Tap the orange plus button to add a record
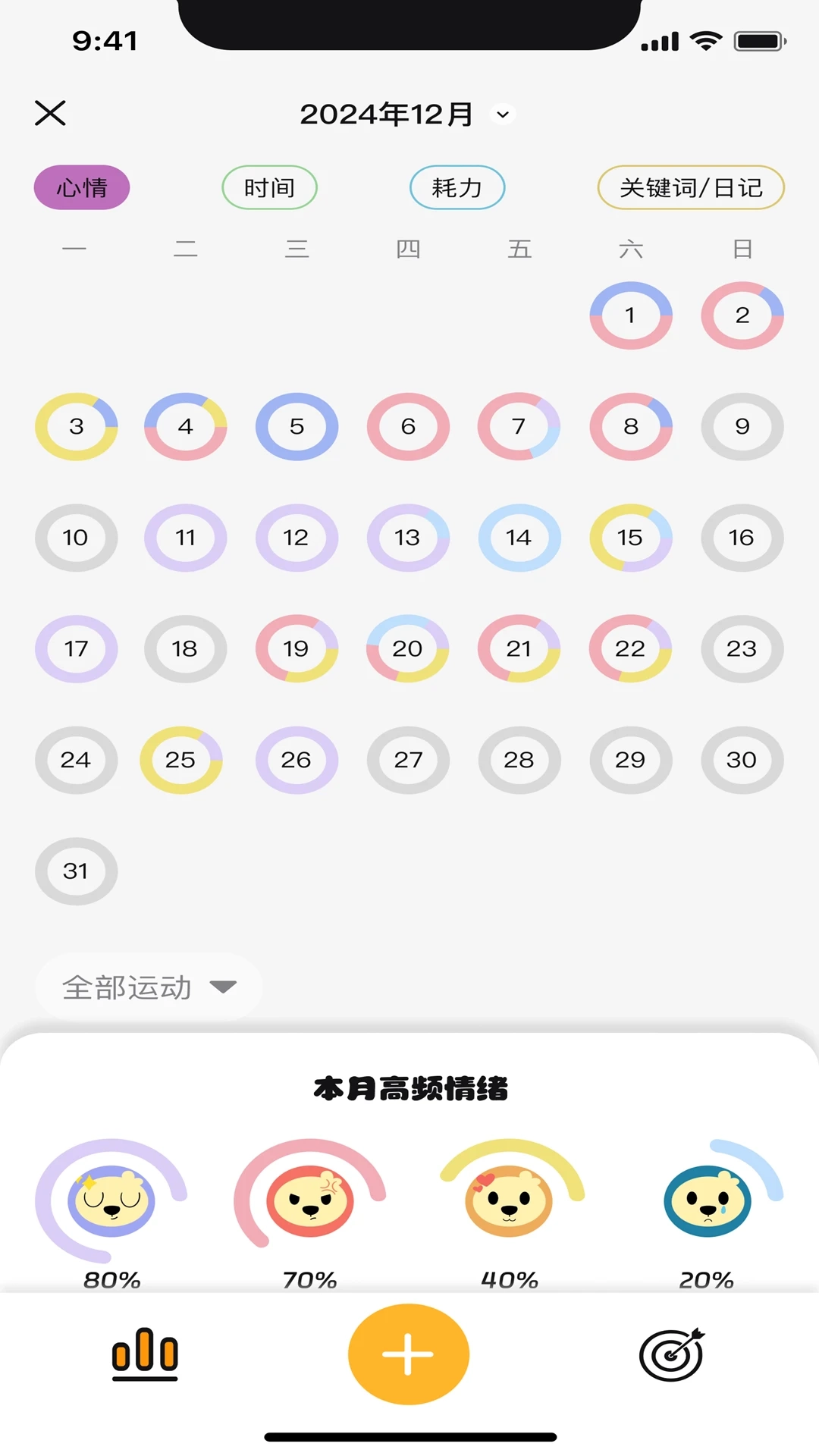The image size is (819, 1456). [x=409, y=1355]
